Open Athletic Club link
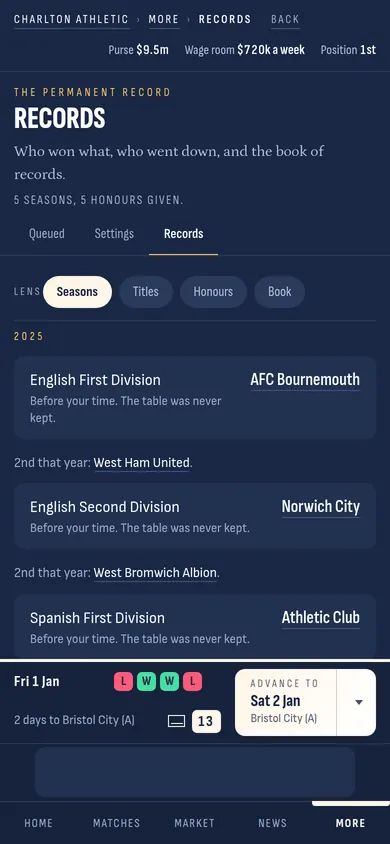This screenshot has width=390, height=844. [x=321, y=618]
